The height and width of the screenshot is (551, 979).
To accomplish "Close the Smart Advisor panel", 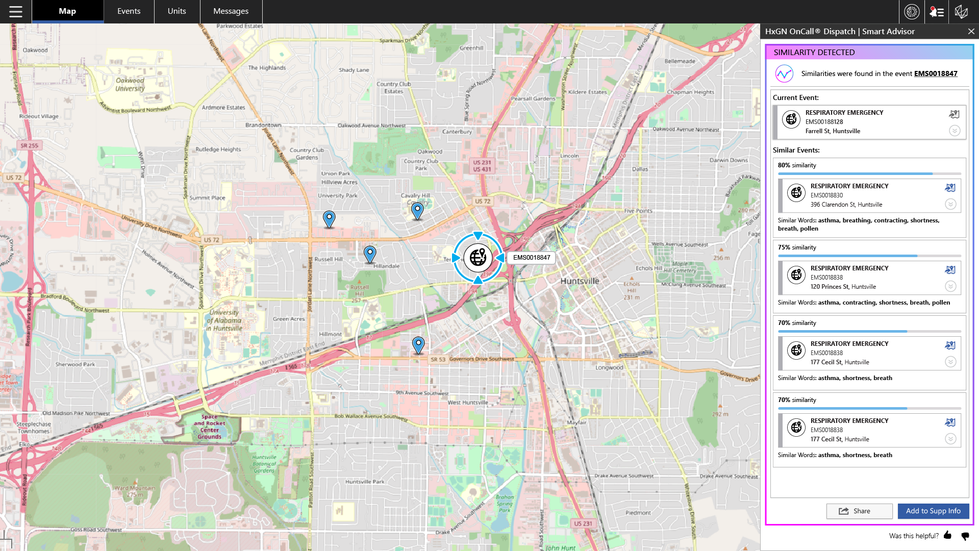I will pyautogui.click(x=971, y=32).
